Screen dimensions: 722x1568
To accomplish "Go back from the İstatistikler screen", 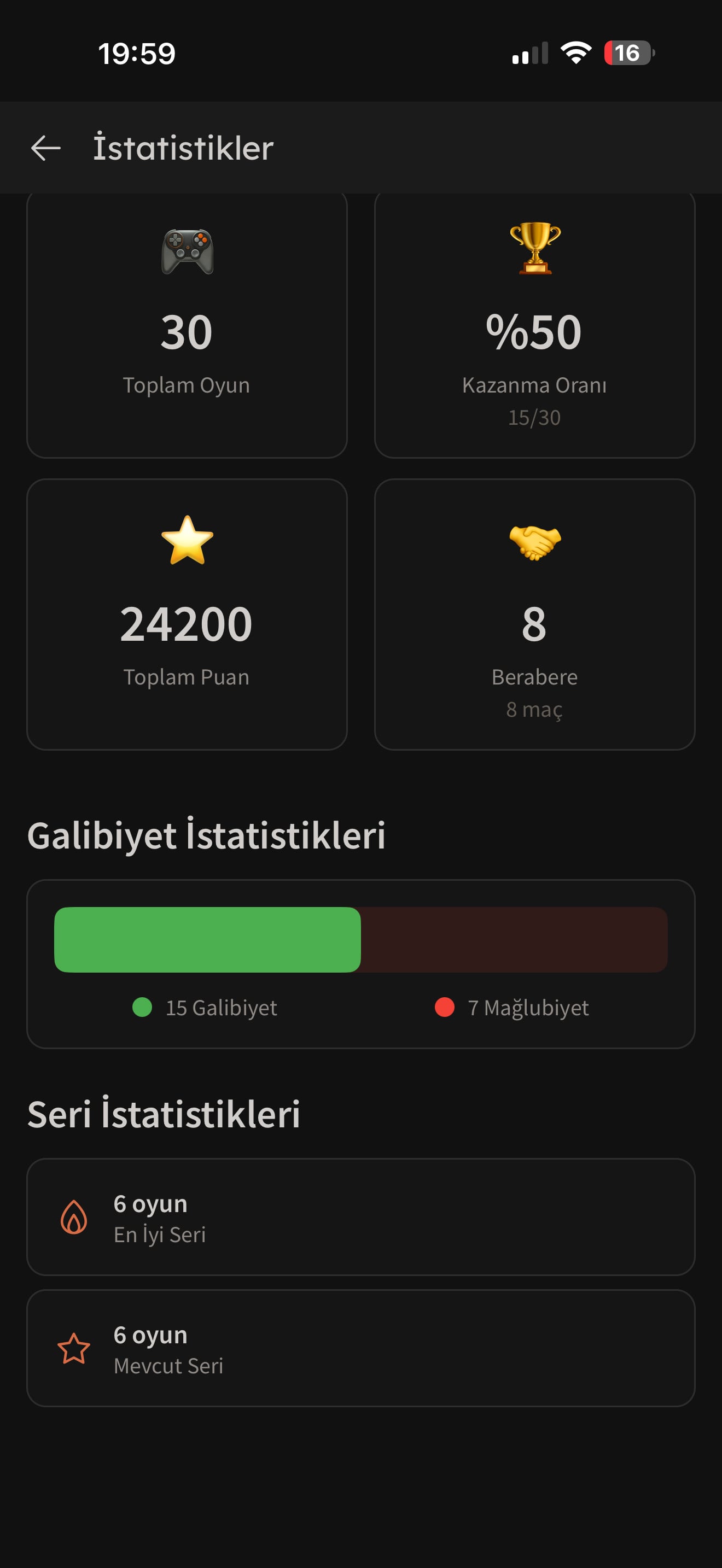I will point(45,148).
